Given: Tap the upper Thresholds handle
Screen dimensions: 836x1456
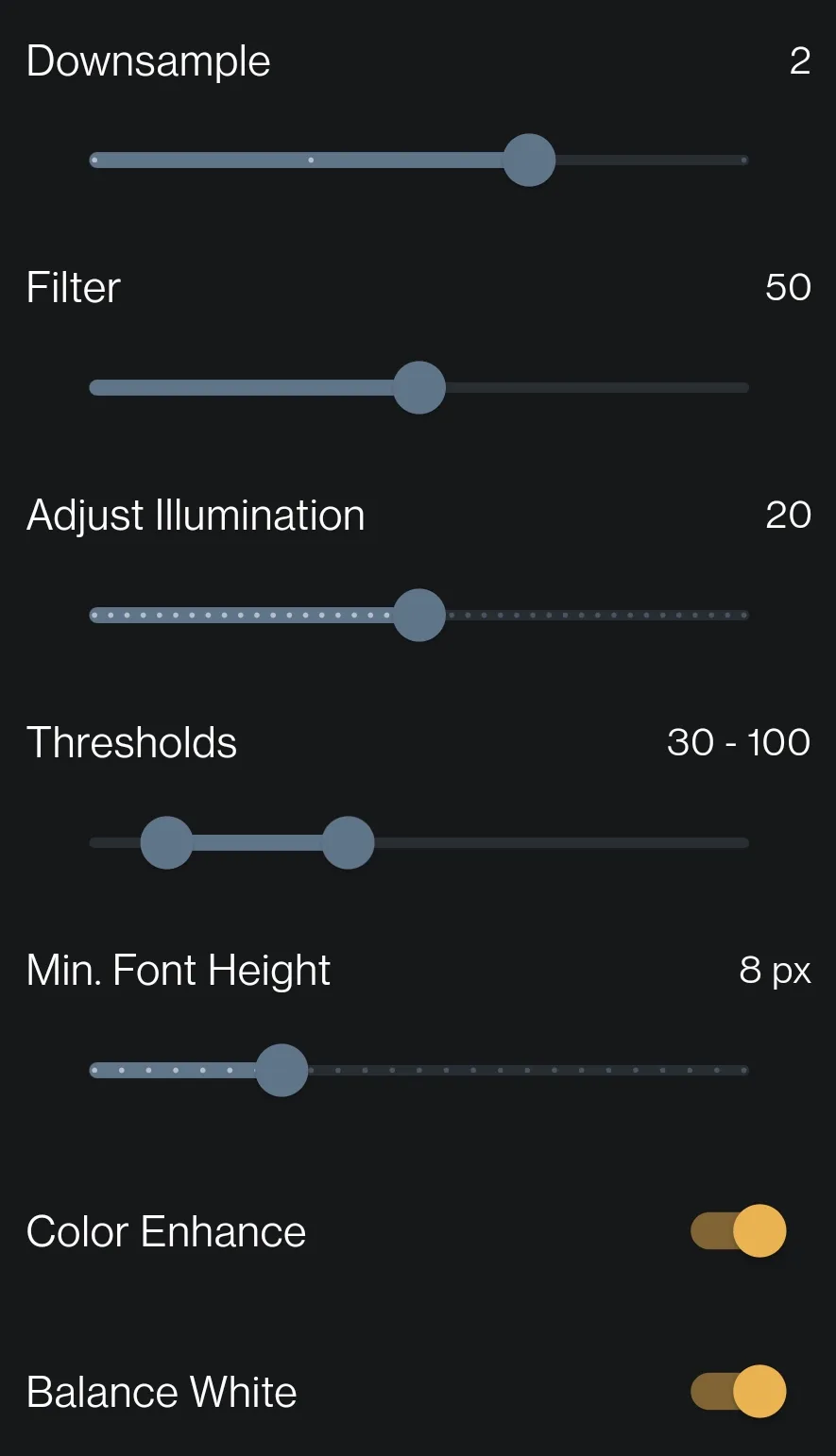Looking at the screenshot, I should coord(348,842).
